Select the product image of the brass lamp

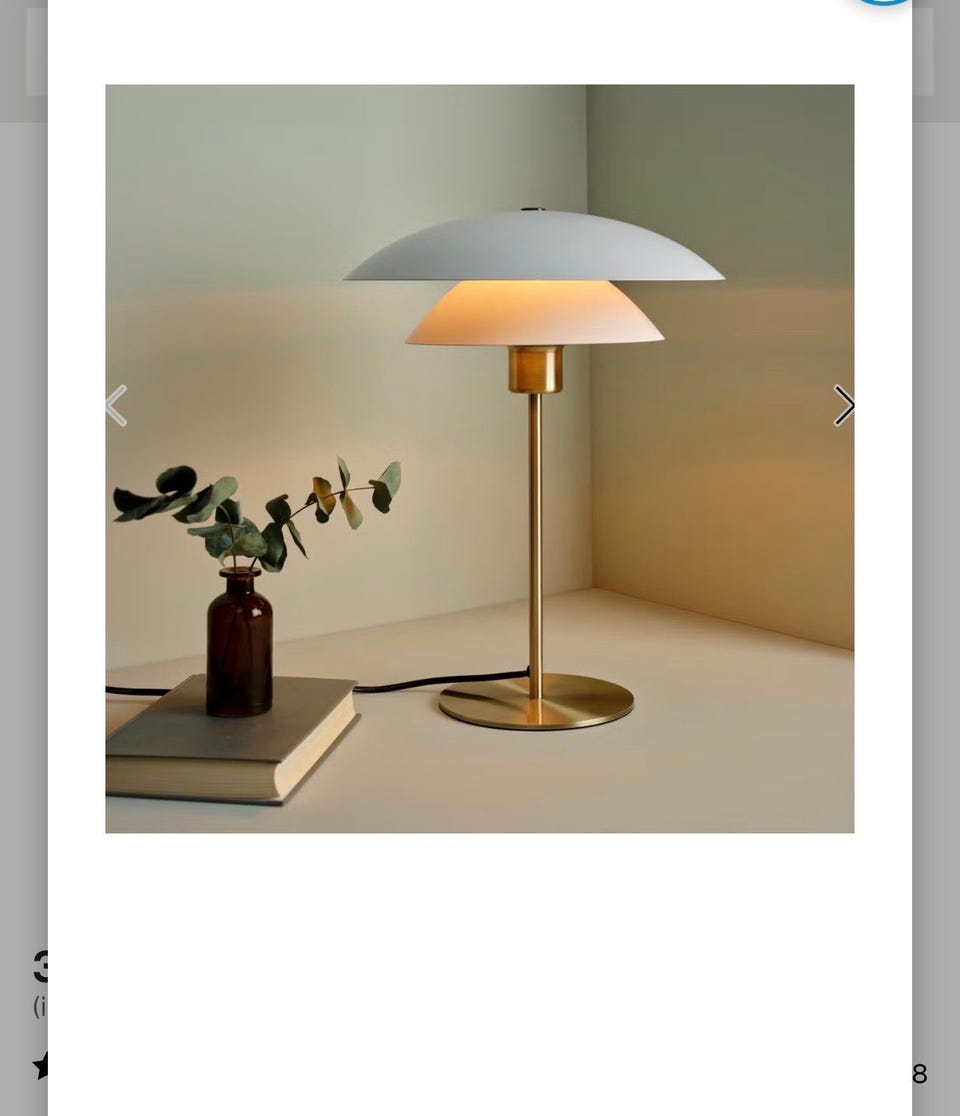[x=480, y=460]
